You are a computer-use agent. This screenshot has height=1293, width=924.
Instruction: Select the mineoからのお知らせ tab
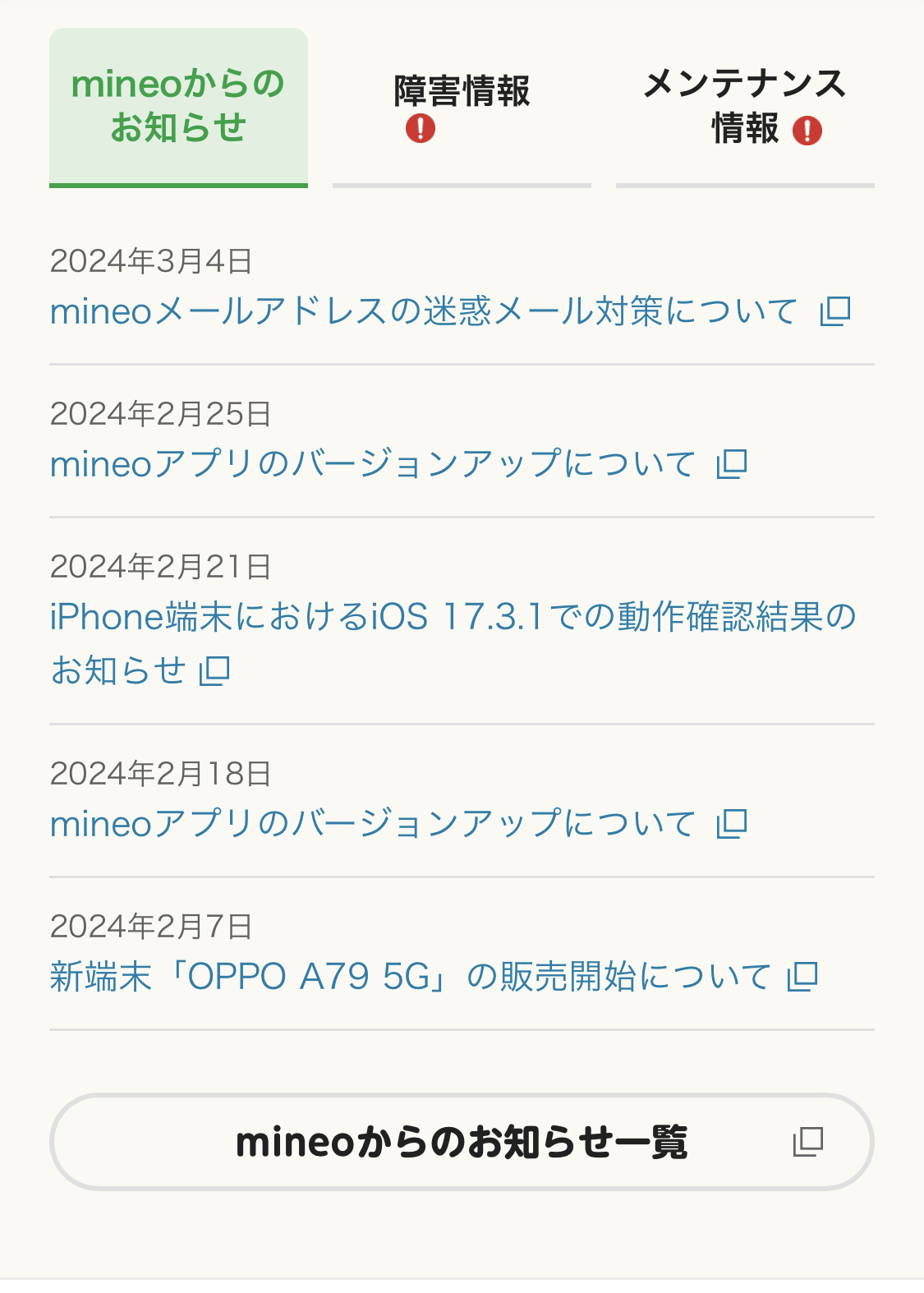pyautogui.click(x=178, y=107)
